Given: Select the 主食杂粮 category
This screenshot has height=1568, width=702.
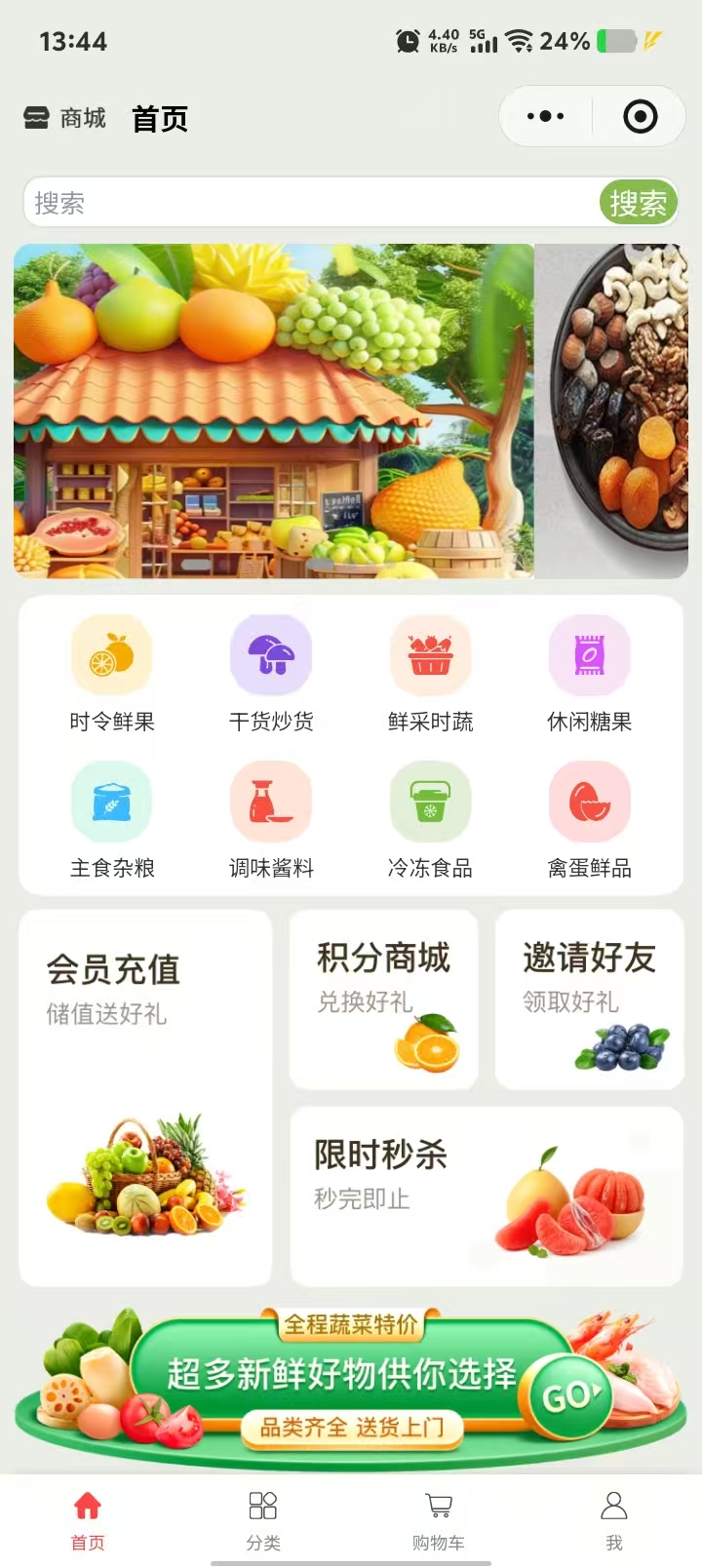Looking at the screenshot, I should coord(112,819).
